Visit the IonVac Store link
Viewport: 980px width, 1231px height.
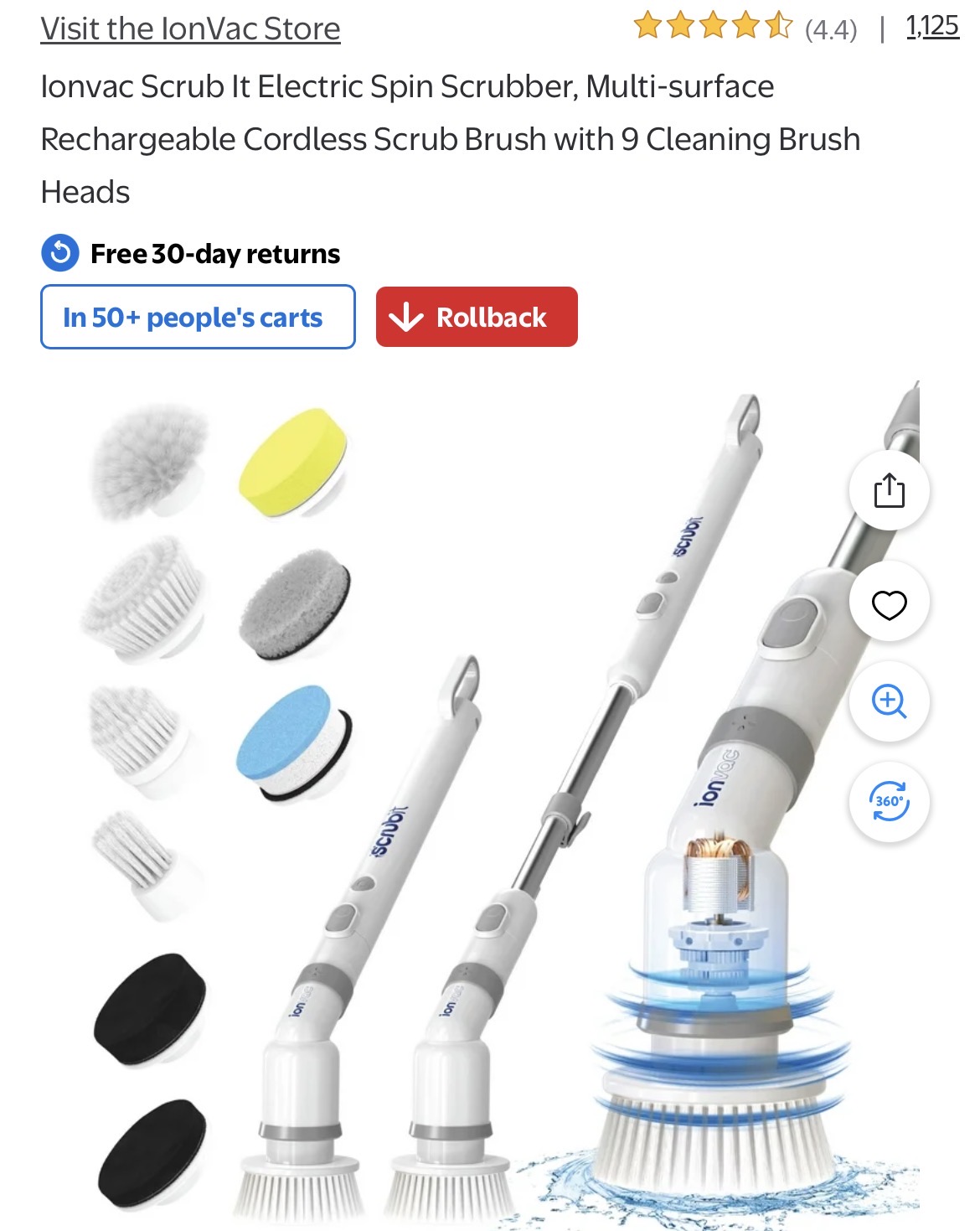point(190,28)
